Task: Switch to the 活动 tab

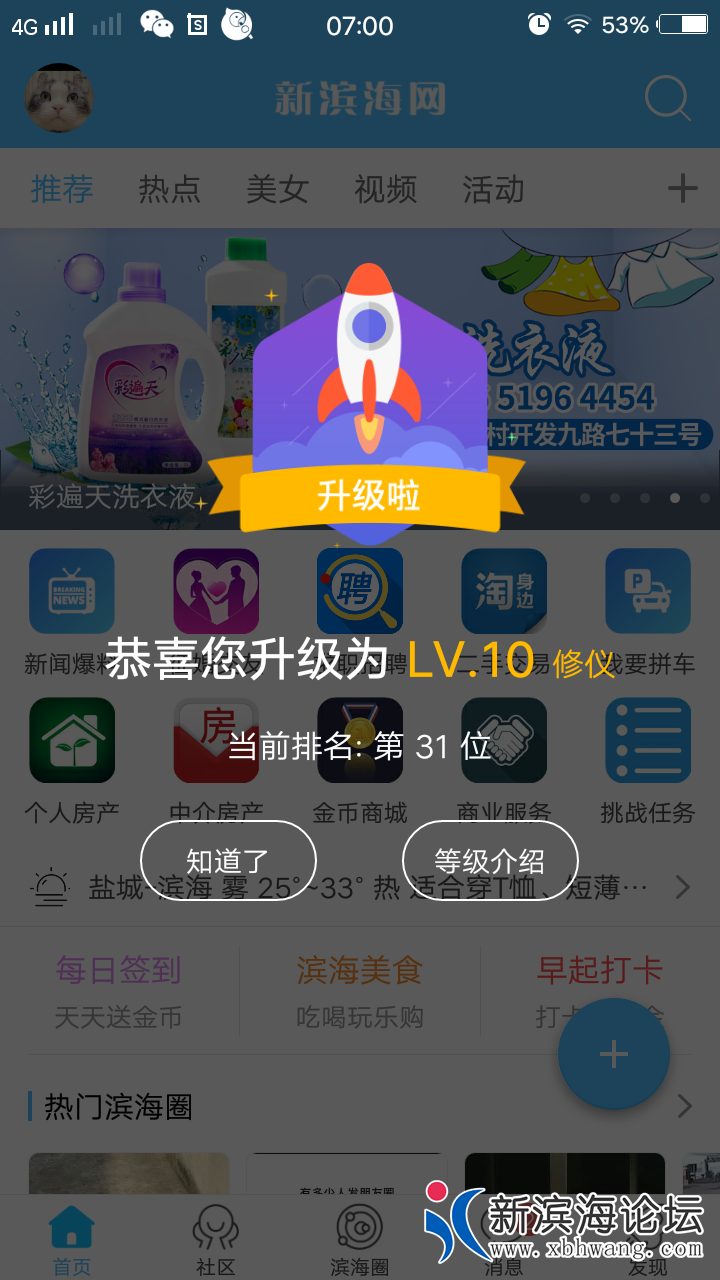Action: (x=493, y=189)
